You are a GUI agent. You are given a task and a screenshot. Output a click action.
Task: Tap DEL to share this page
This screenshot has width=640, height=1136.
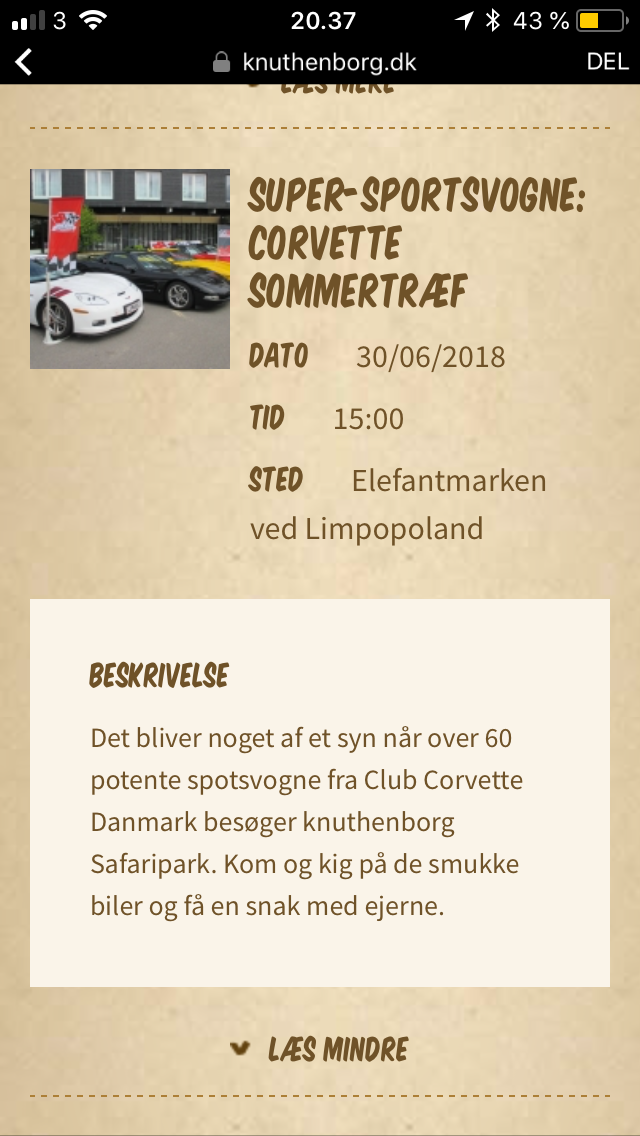coord(606,62)
